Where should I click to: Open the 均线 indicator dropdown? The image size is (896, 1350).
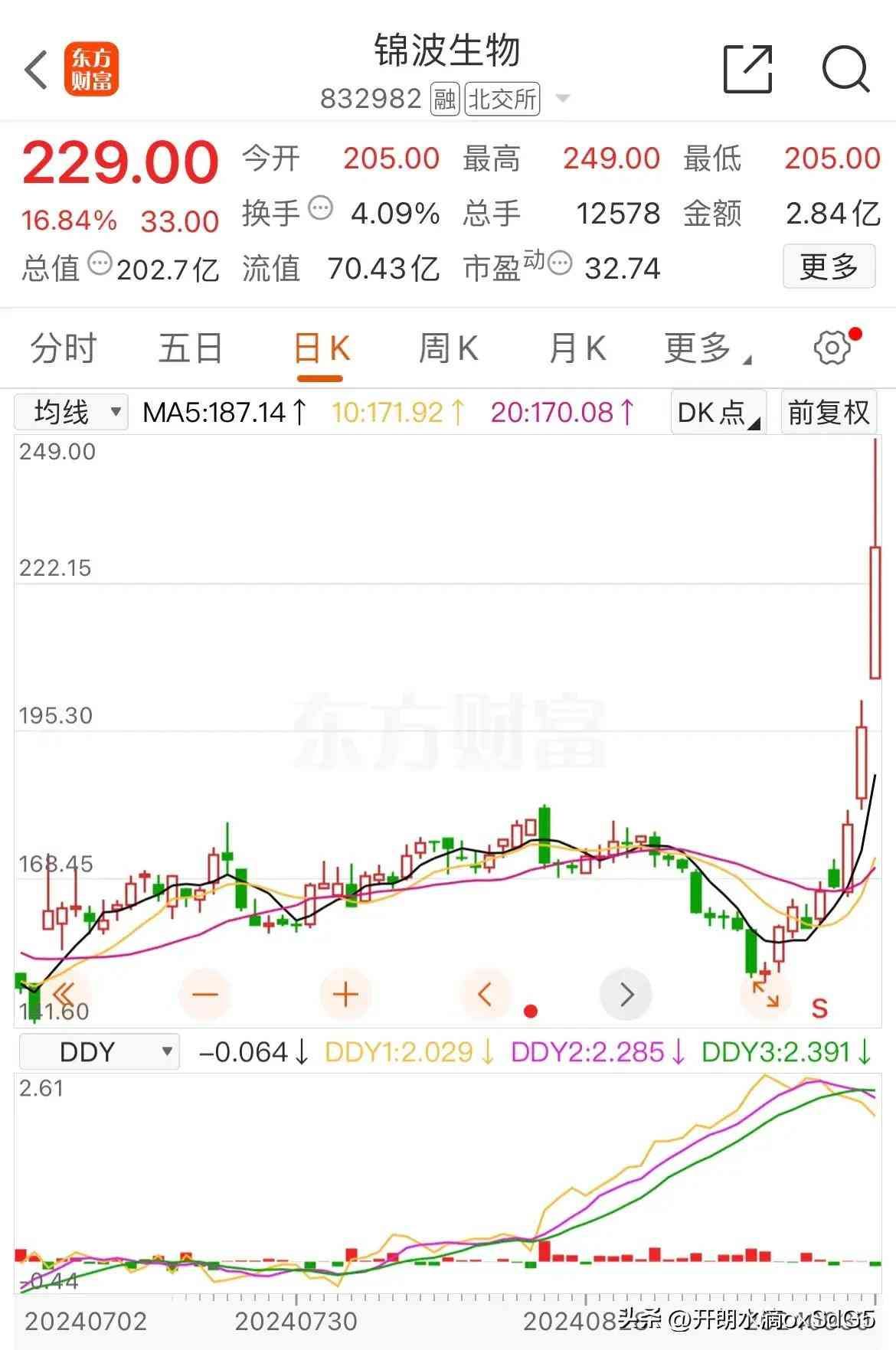point(71,413)
